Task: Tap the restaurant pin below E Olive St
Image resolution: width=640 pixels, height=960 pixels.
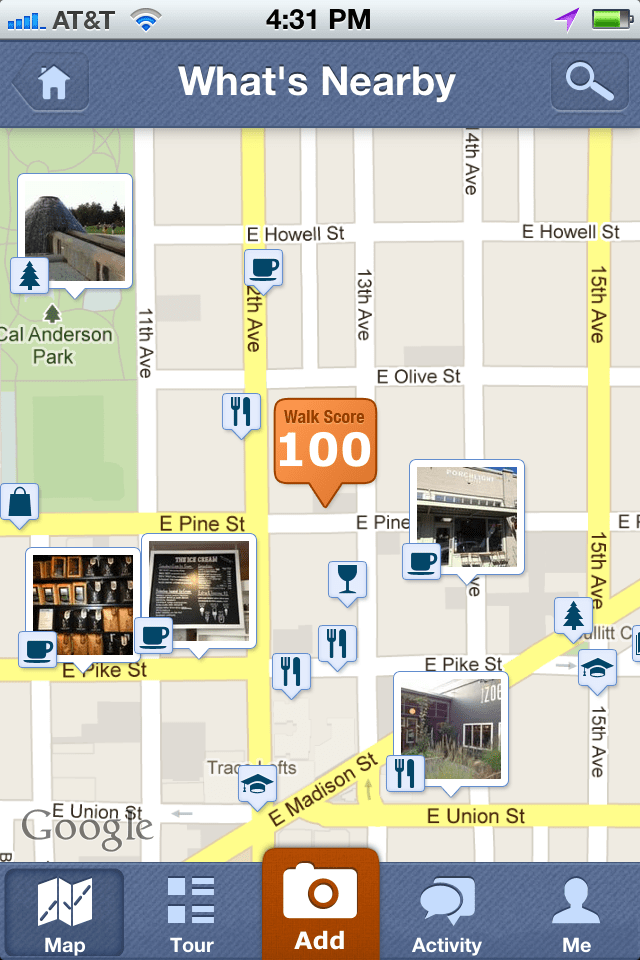Action: [x=241, y=413]
